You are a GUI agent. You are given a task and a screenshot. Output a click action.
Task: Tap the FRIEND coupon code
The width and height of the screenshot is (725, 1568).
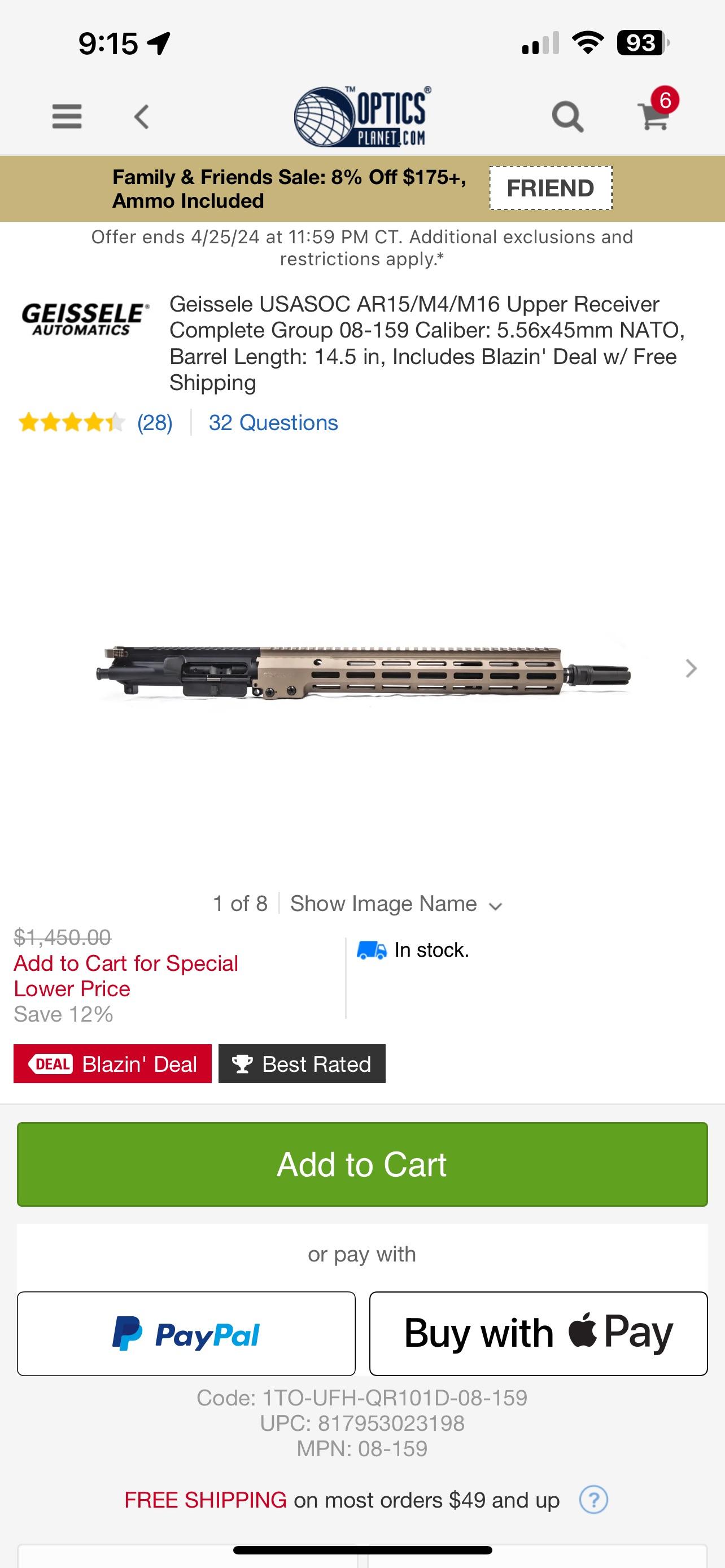pyautogui.click(x=551, y=188)
